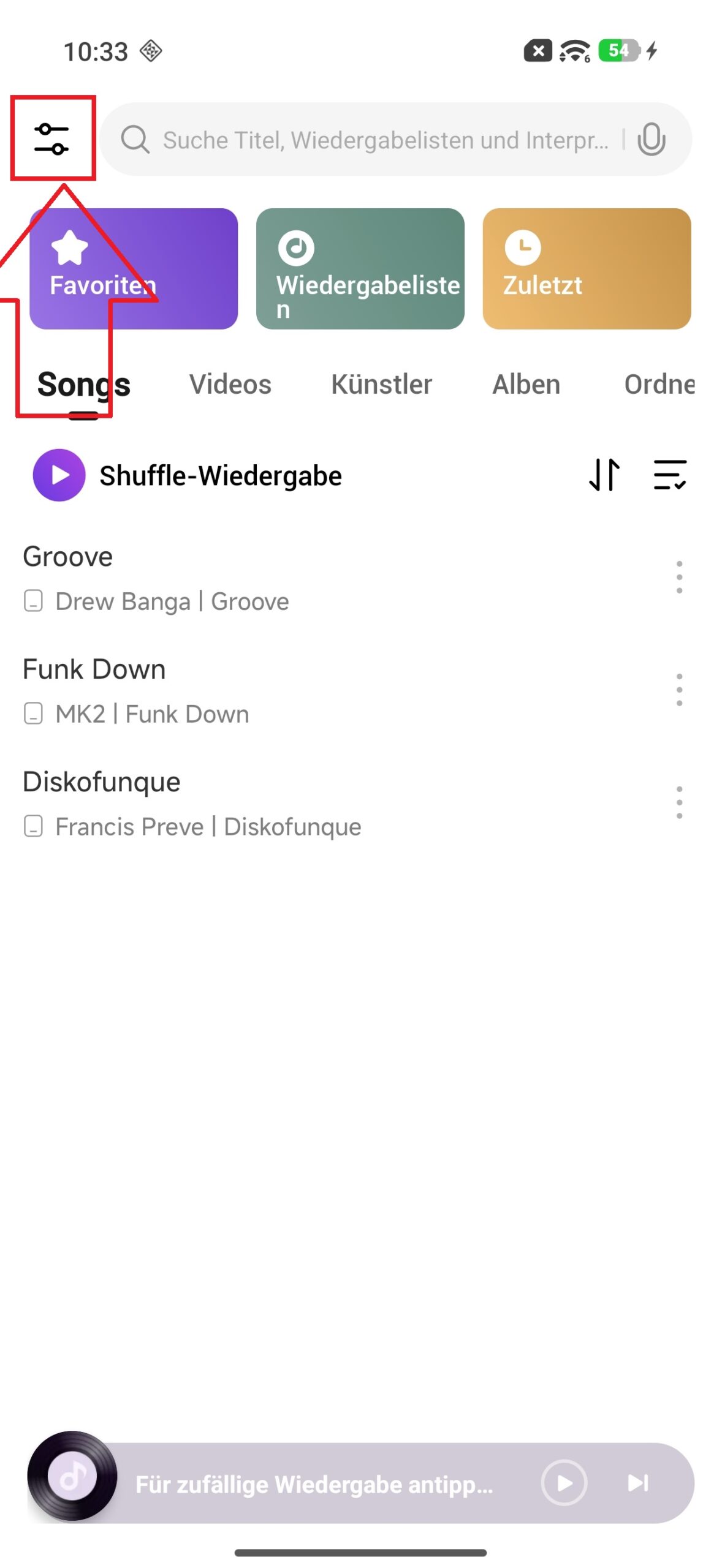
Task: Switch to the Künstler tab
Action: [381, 385]
